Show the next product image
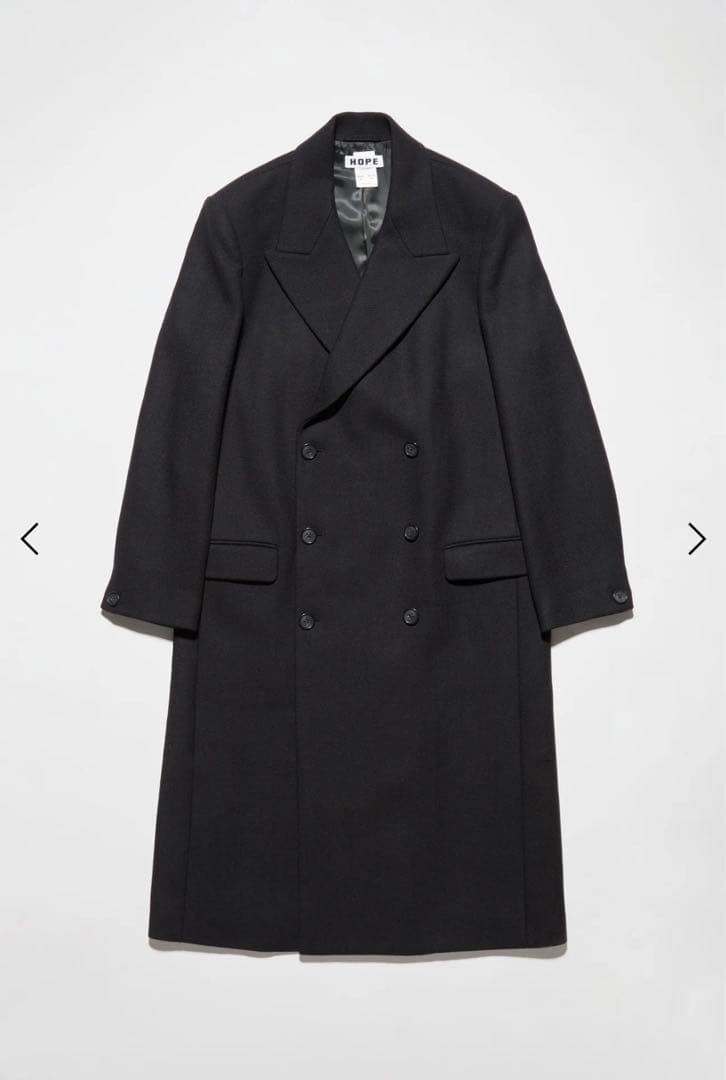Viewport: 726px width, 1080px height. (696, 539)
